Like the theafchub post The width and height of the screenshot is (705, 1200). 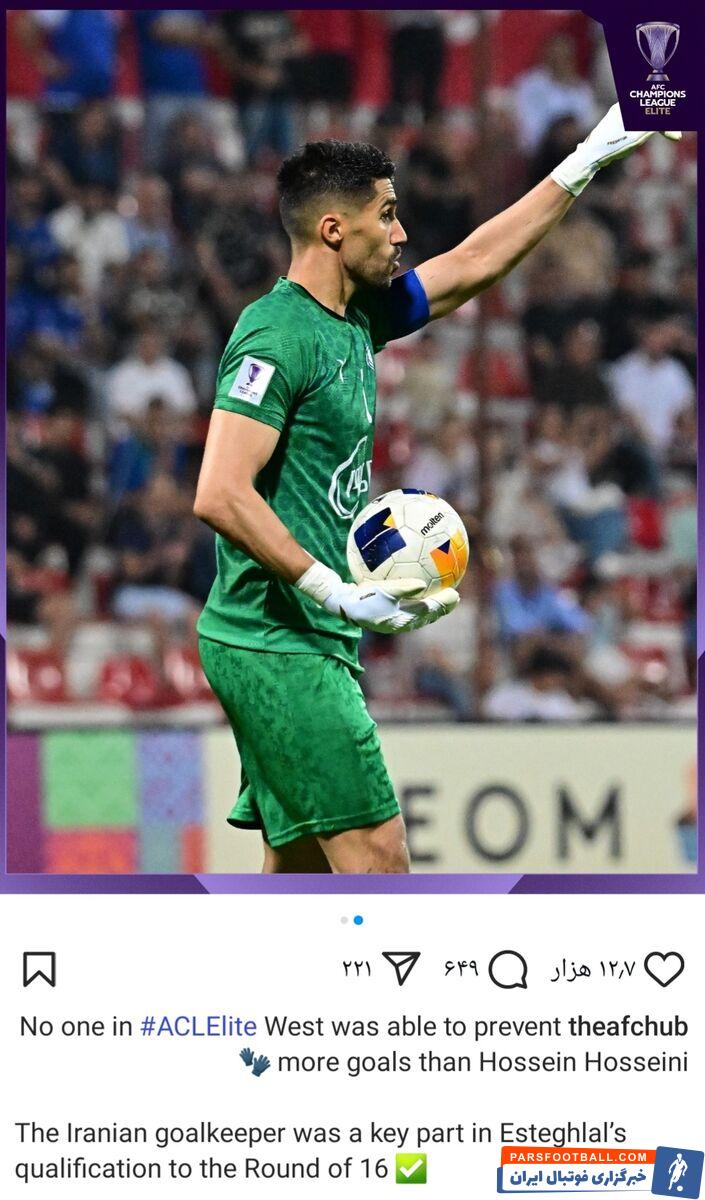click(x=664, y=969)
